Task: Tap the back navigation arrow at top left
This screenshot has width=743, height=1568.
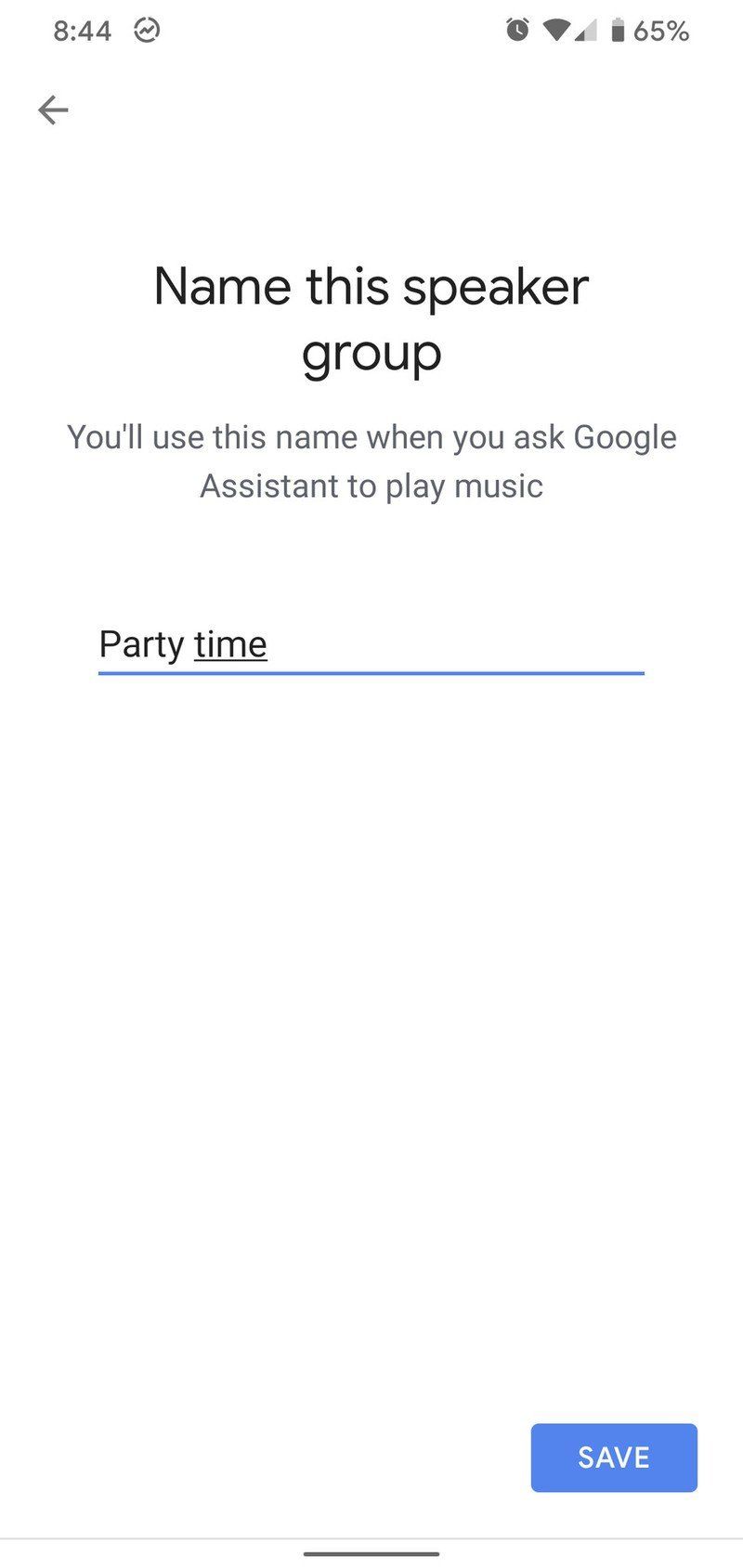Action: pos(53,110)
